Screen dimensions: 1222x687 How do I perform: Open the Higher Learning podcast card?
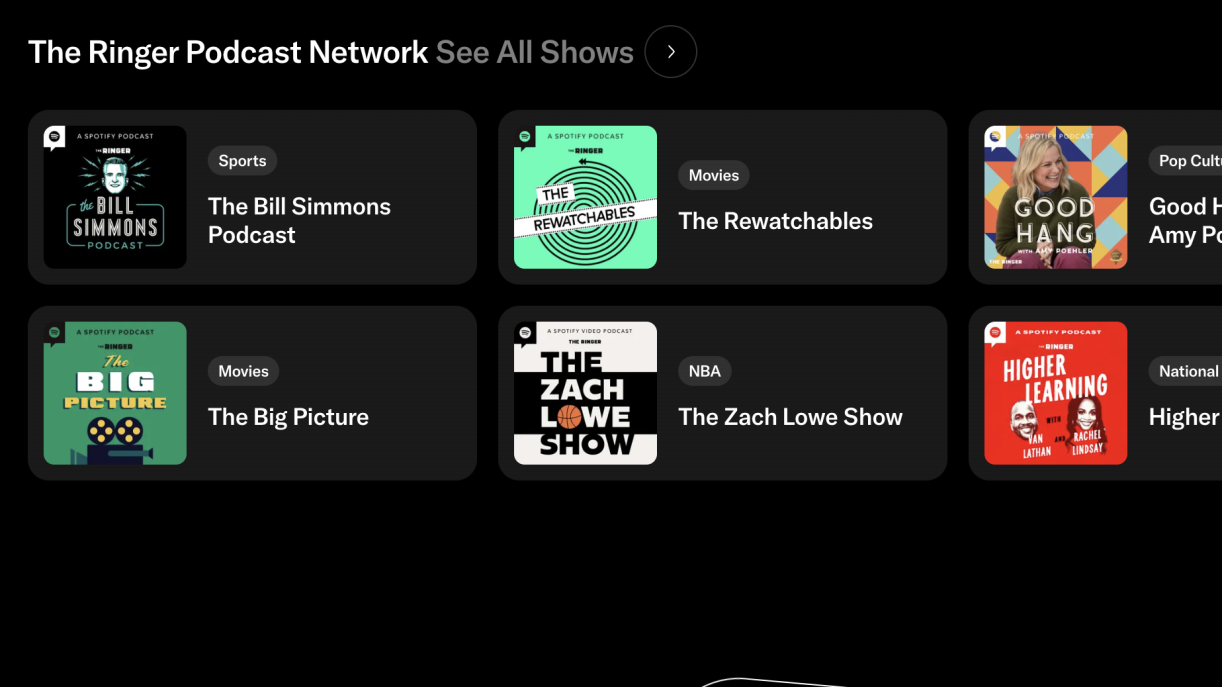pyautogui.click(x=1095, y=393)
